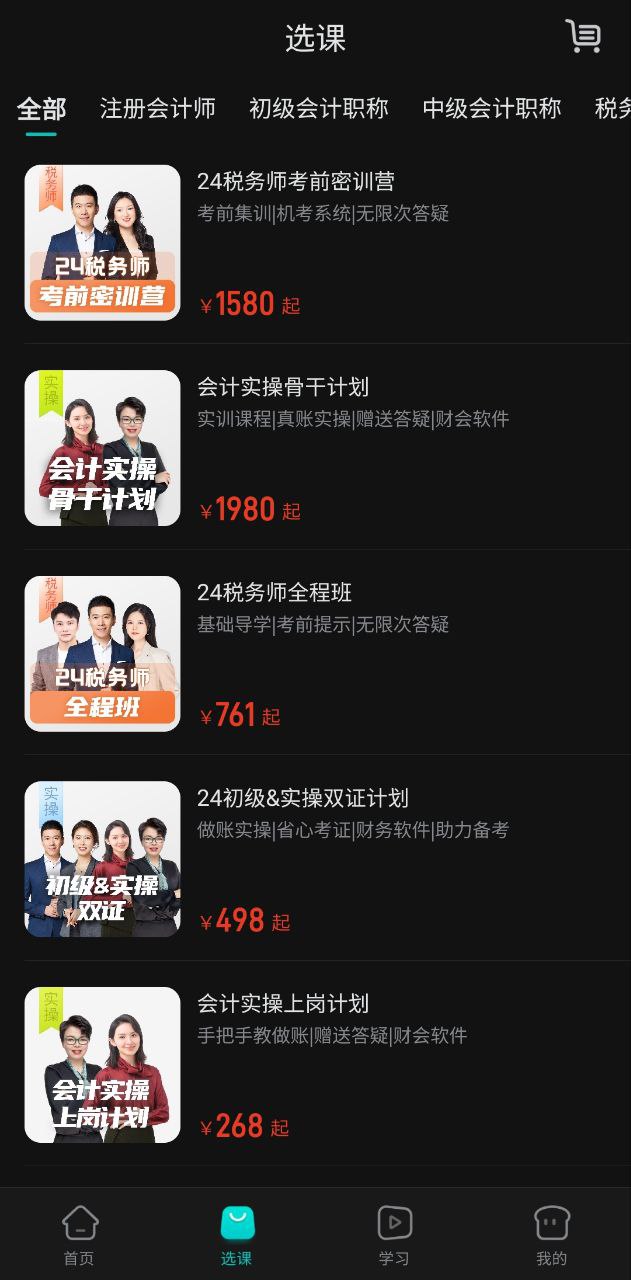Open the 我的 profile tab
This screenshot has width=631, height=1280.
click(551, 1235)
